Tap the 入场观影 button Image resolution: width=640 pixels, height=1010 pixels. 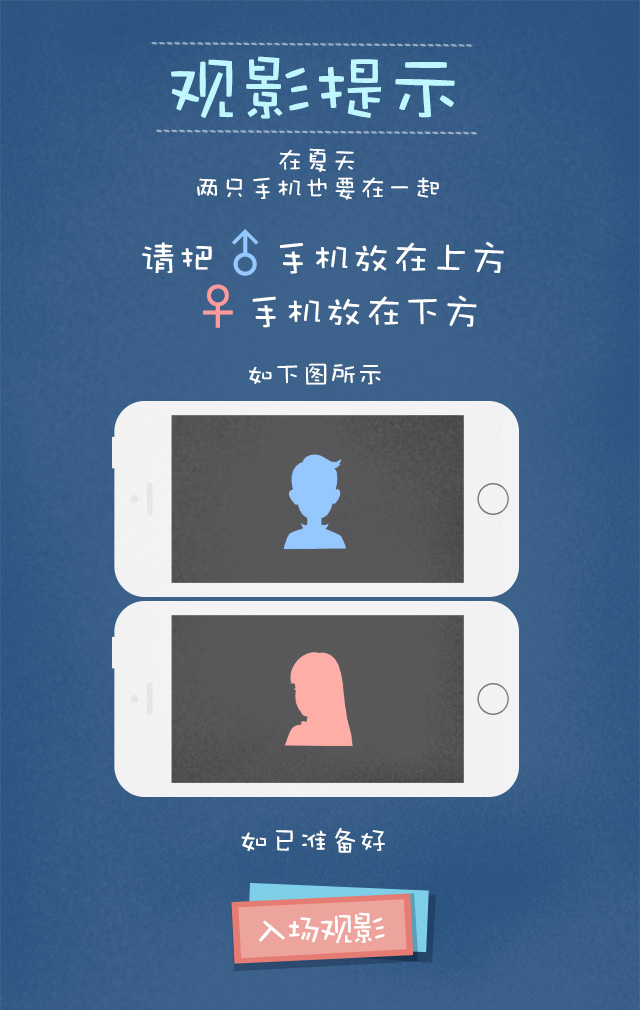322,930
